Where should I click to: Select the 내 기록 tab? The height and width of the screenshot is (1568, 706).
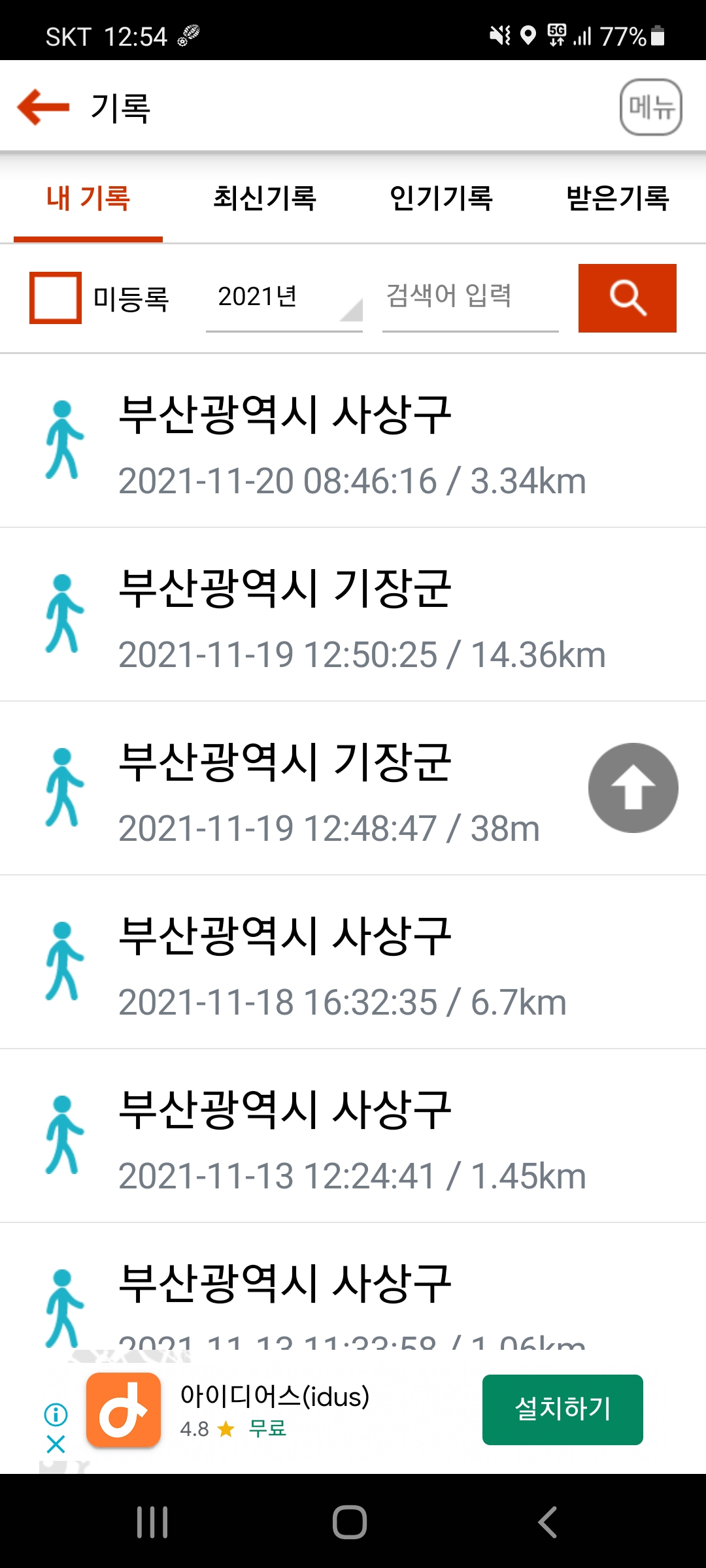point(88,198)
